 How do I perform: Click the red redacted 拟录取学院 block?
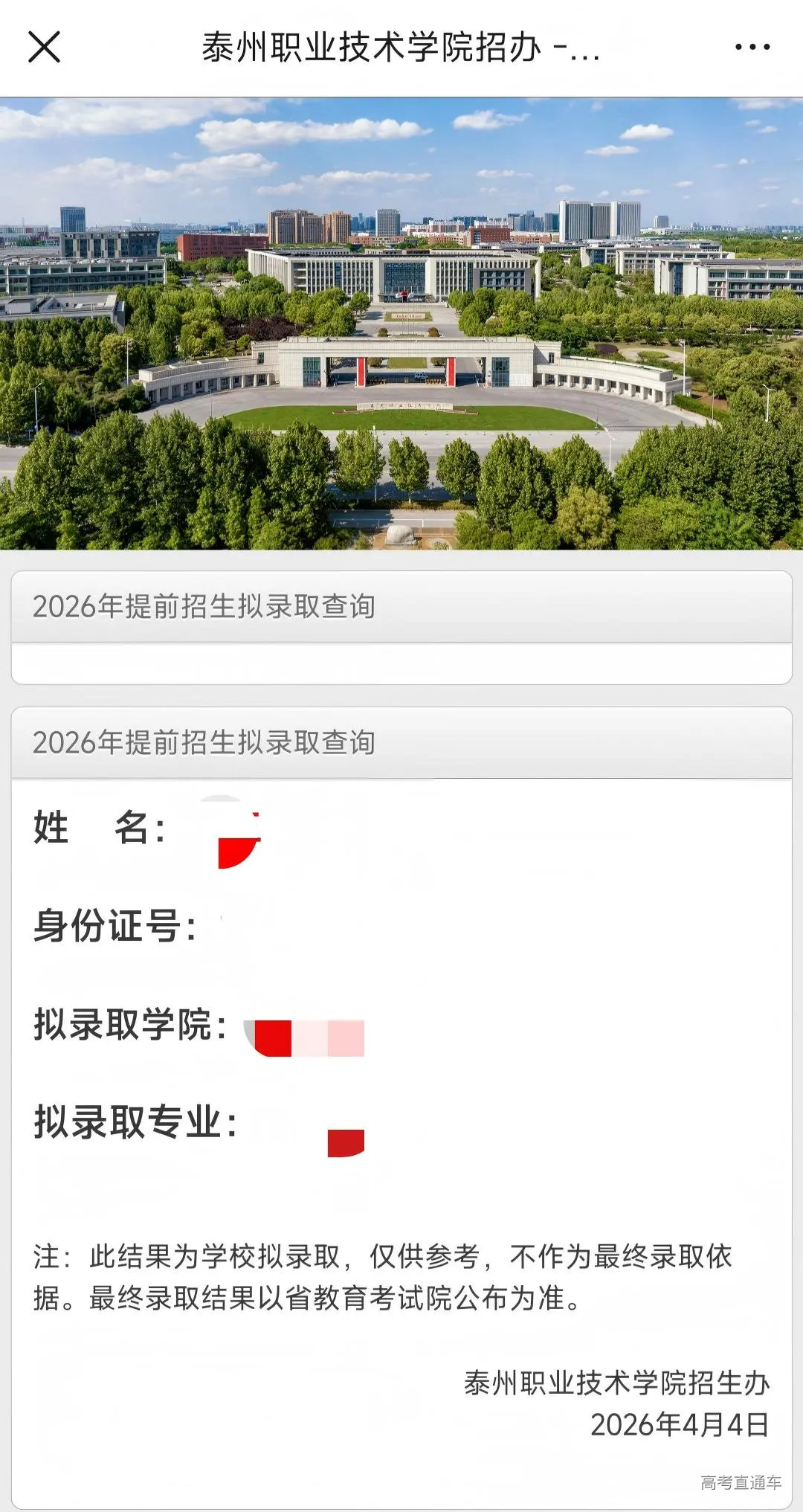[x=306, y=1038]
